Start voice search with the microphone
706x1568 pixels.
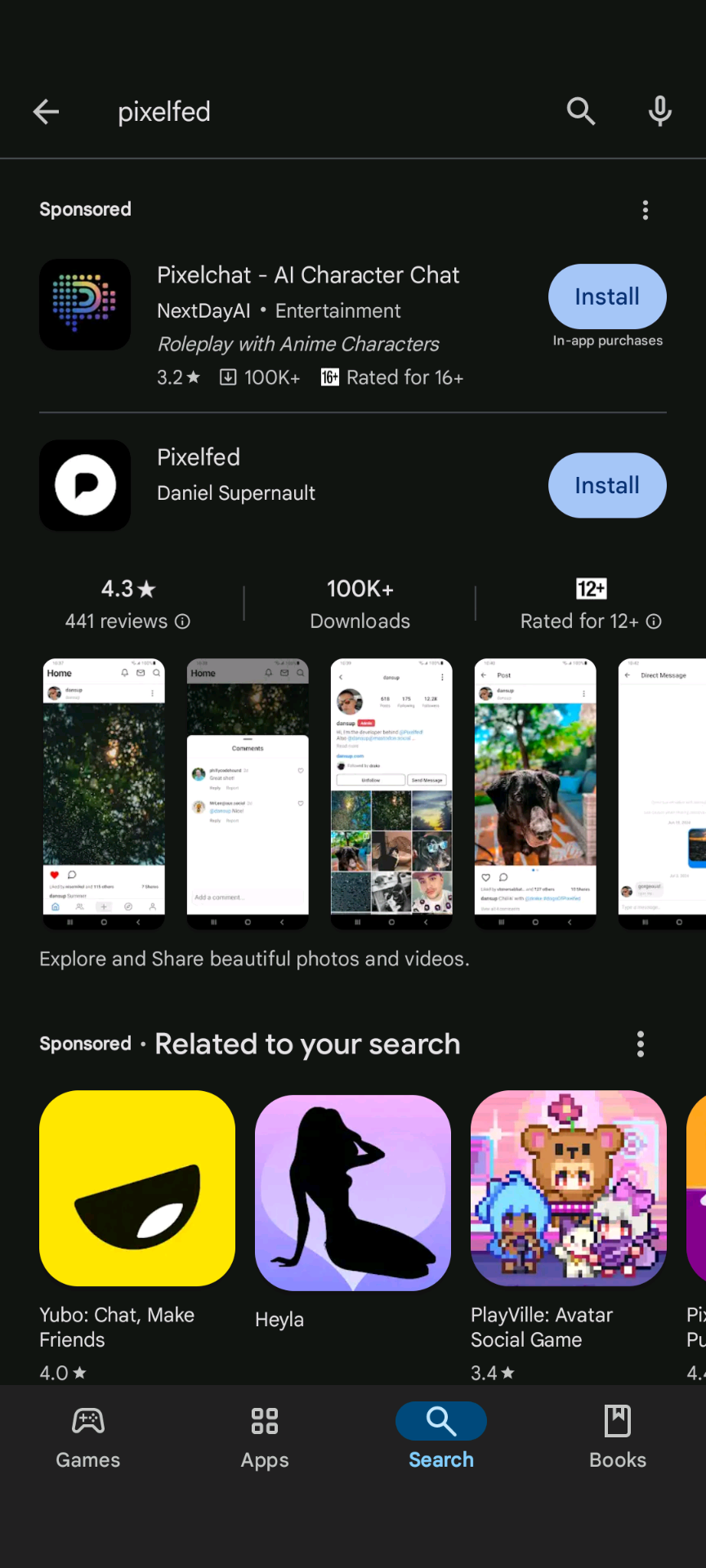[660, 111]
